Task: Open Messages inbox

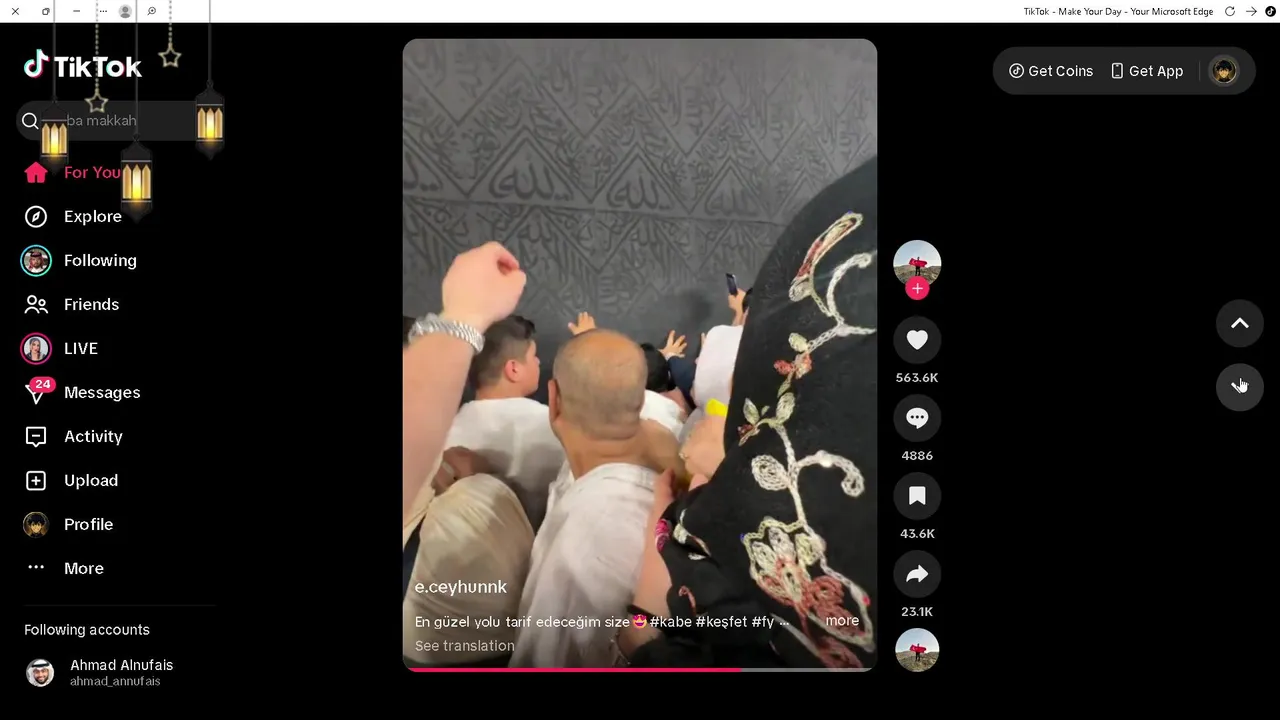Action: (101, 392)
